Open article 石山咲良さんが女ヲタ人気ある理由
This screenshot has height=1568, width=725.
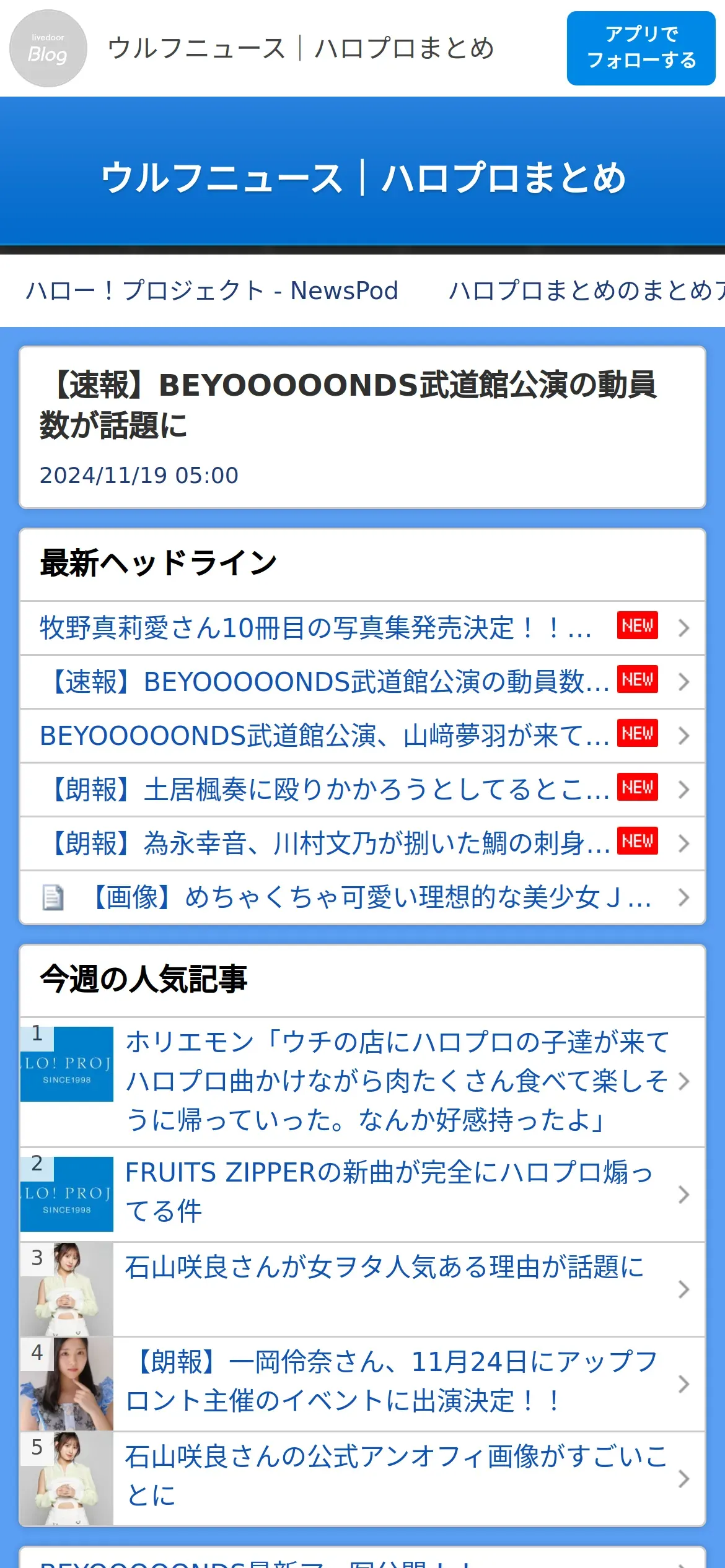384,1288
